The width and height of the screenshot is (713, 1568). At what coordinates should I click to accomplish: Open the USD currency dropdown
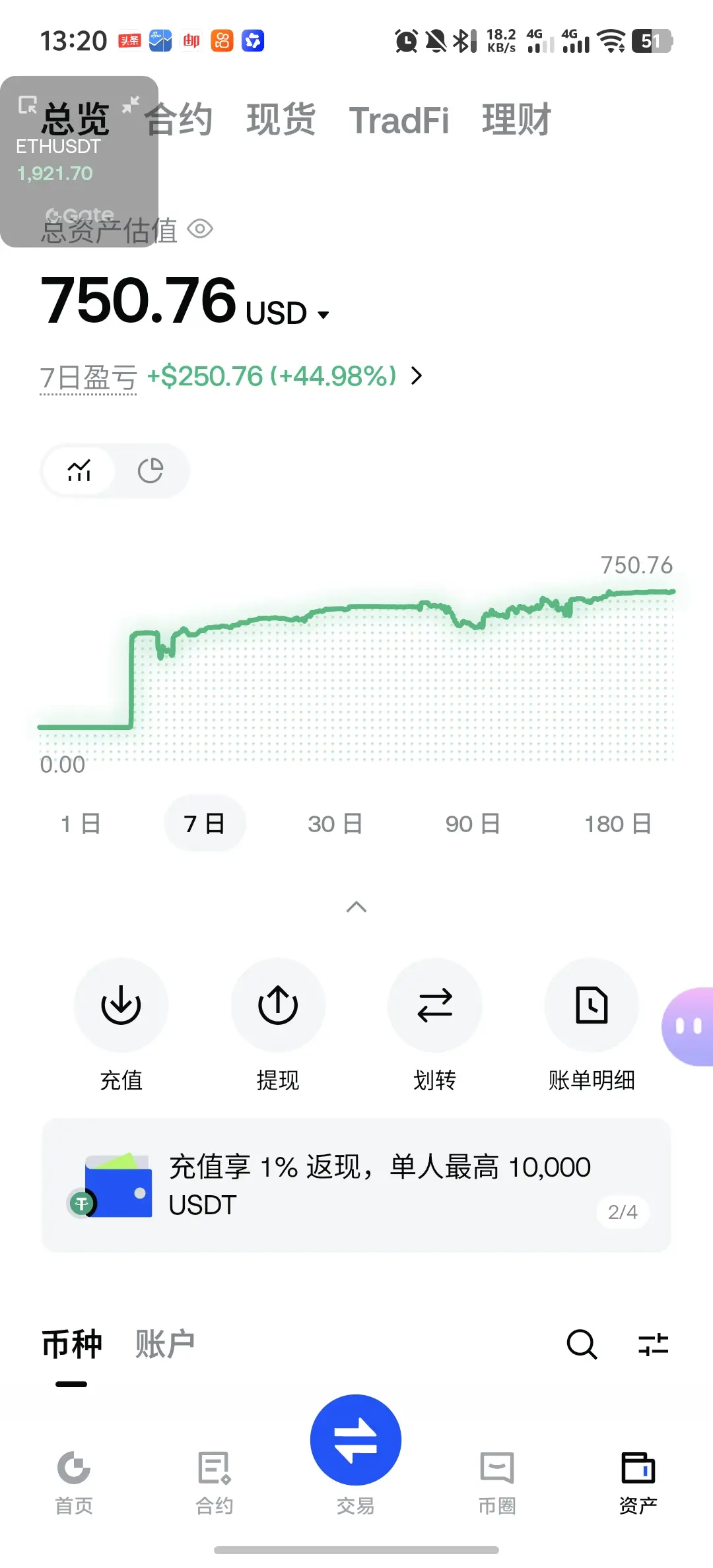(x=287, y=313)
